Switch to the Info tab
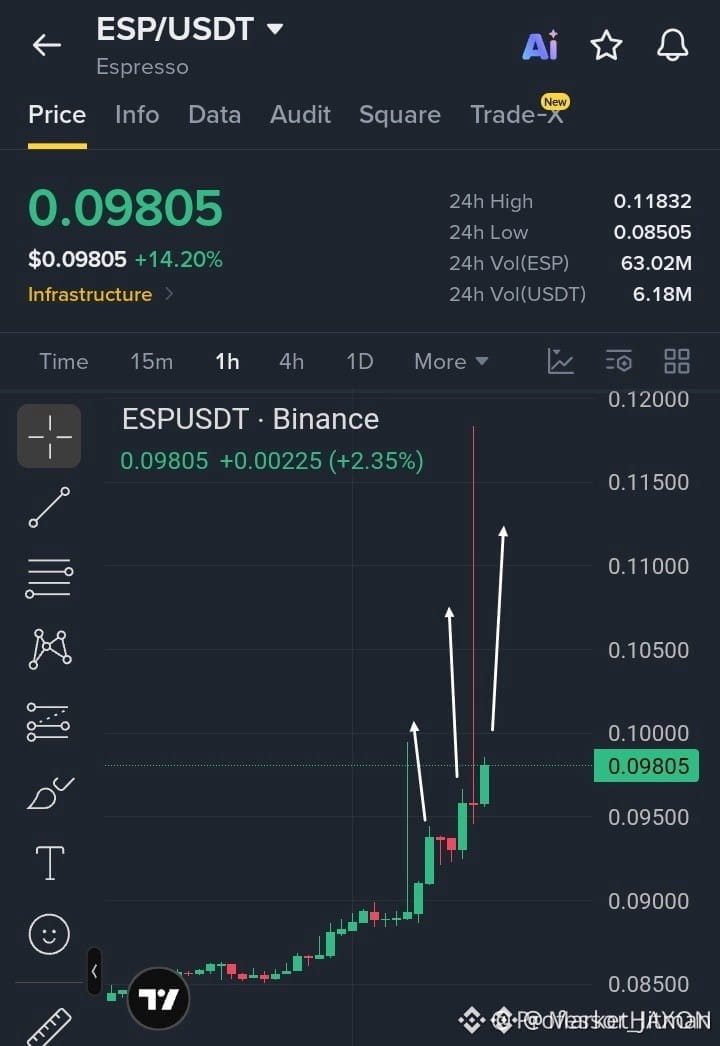Viewport: 720px width, 1046px height. coord(137,115)
